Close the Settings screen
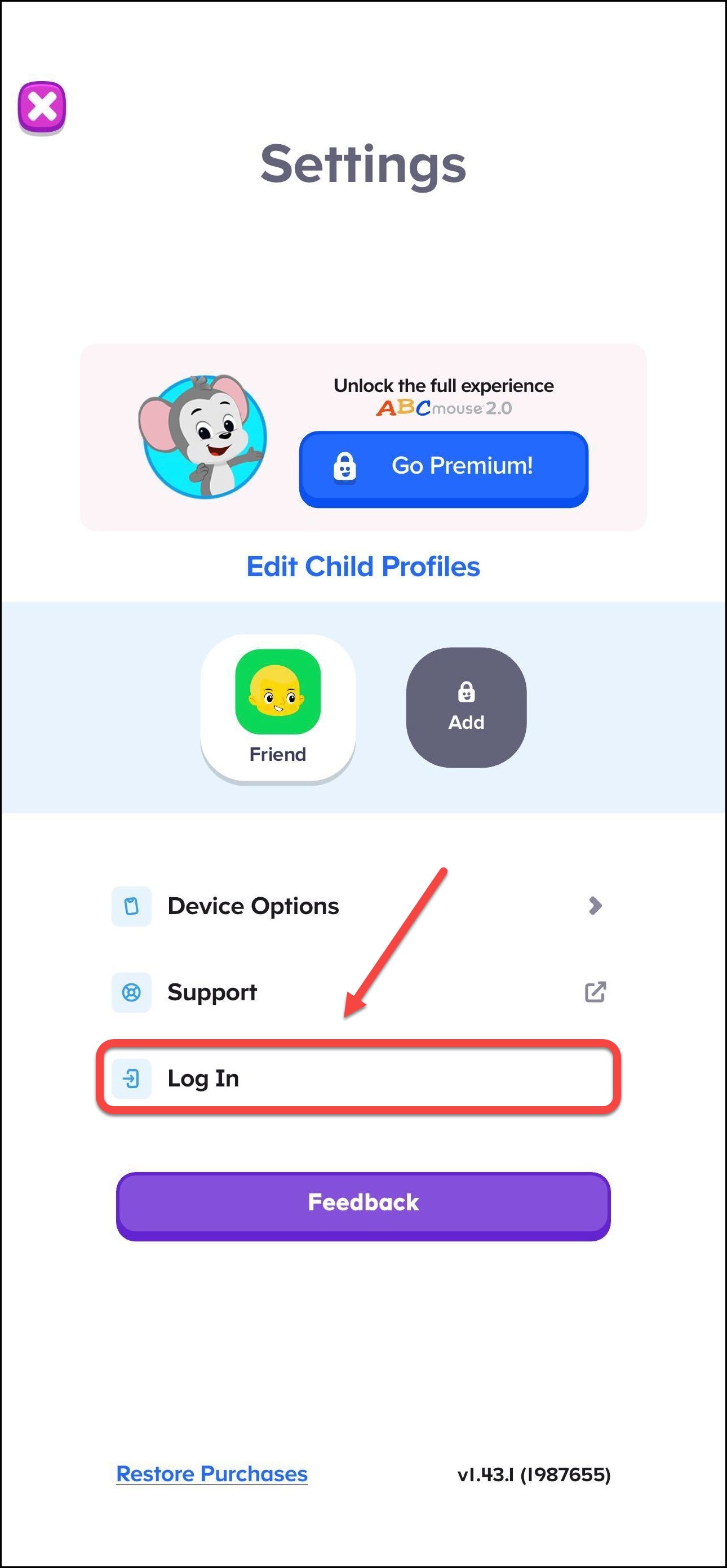The image size is (727, 1568). (x=41, y=107)
